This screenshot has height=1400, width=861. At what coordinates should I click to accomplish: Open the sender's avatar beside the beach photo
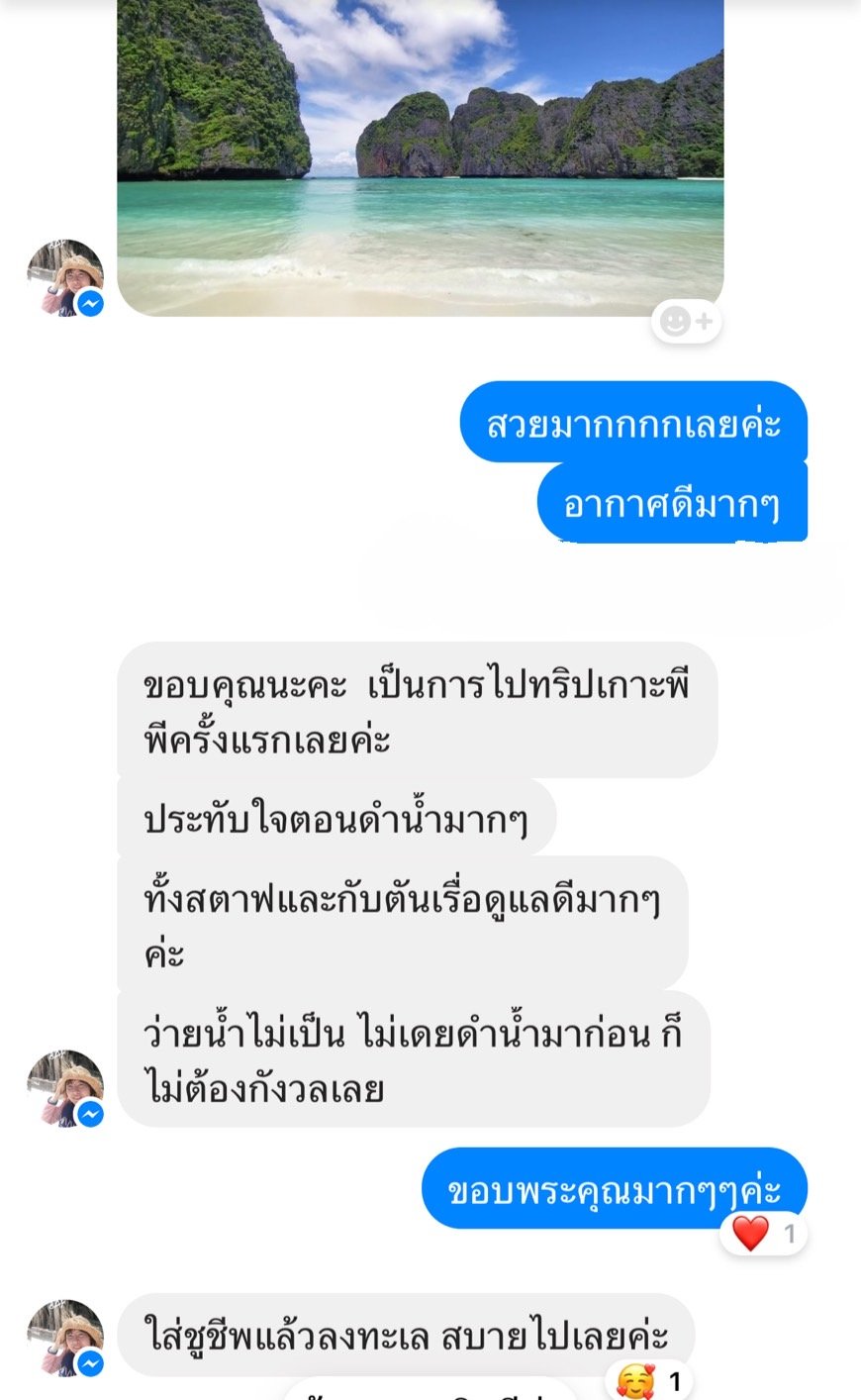coord(65,278)
